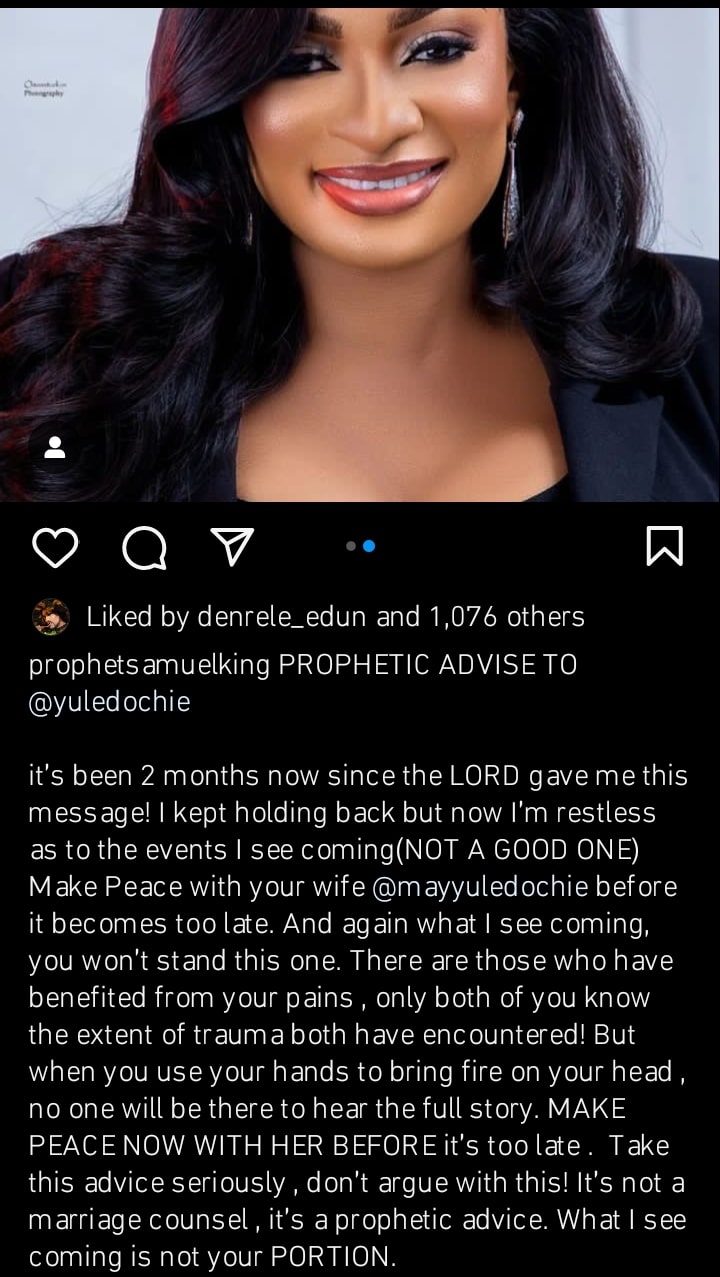Toggle the bookmark to unsave the post
This screenshot has width=720, height=1277.
pyautogui.click(x=664, y=547)
